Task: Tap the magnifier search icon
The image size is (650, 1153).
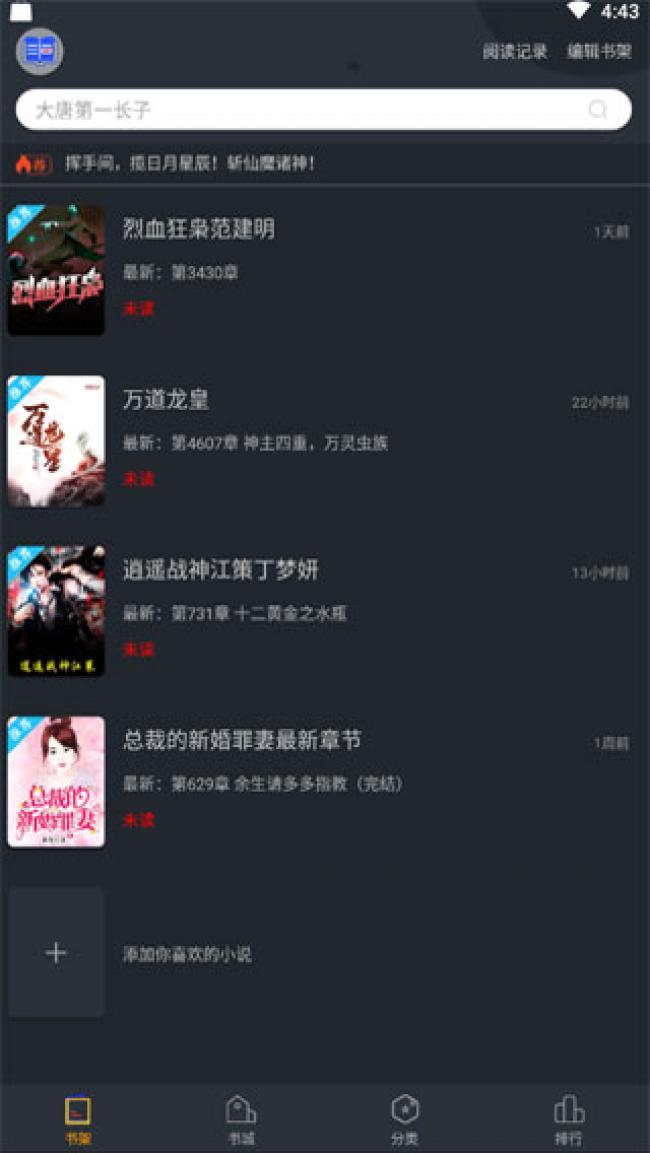Action: tap(598, 110)
